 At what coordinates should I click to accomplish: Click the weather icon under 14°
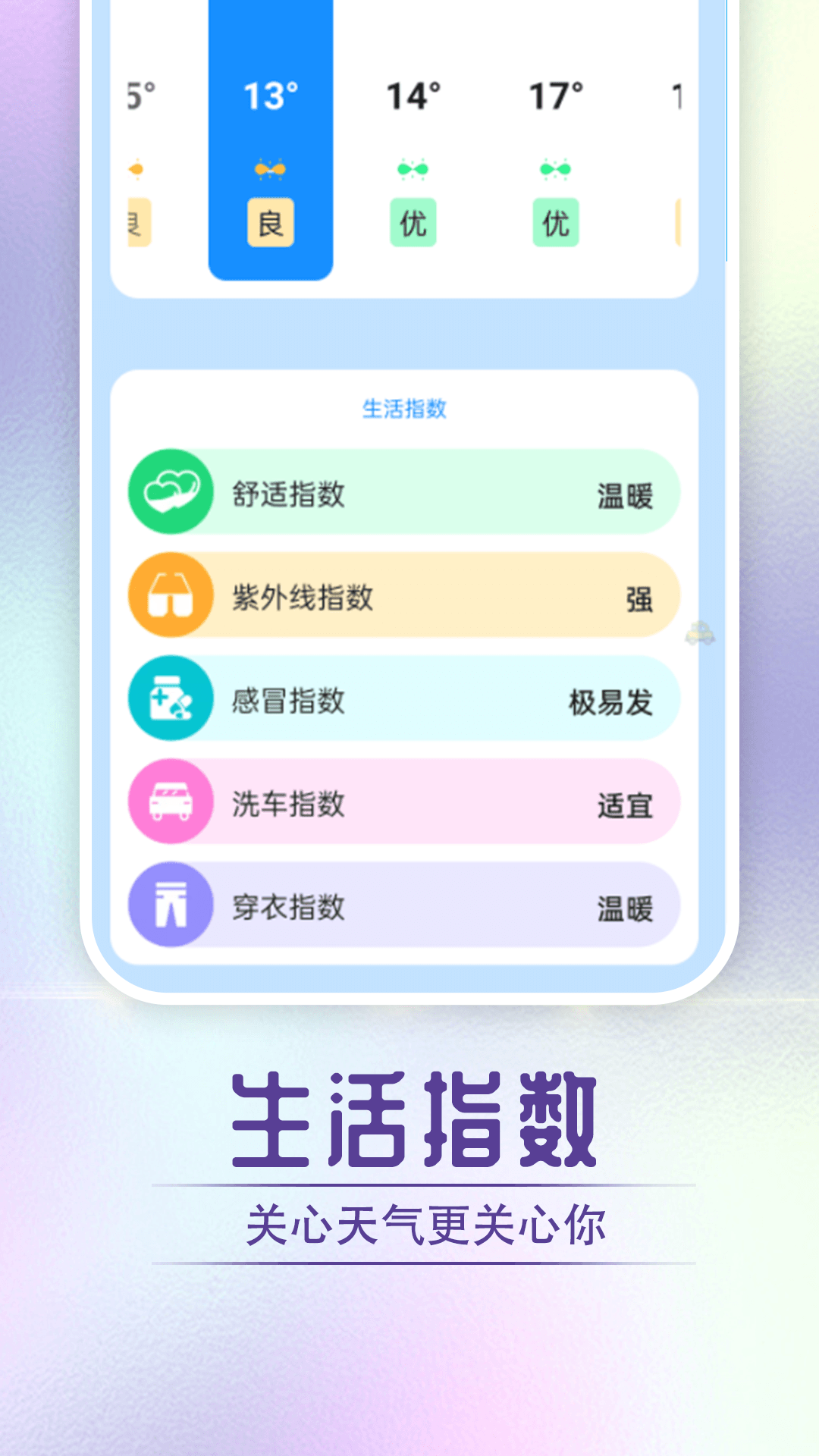pyautogui.click(x=412, y=168)
